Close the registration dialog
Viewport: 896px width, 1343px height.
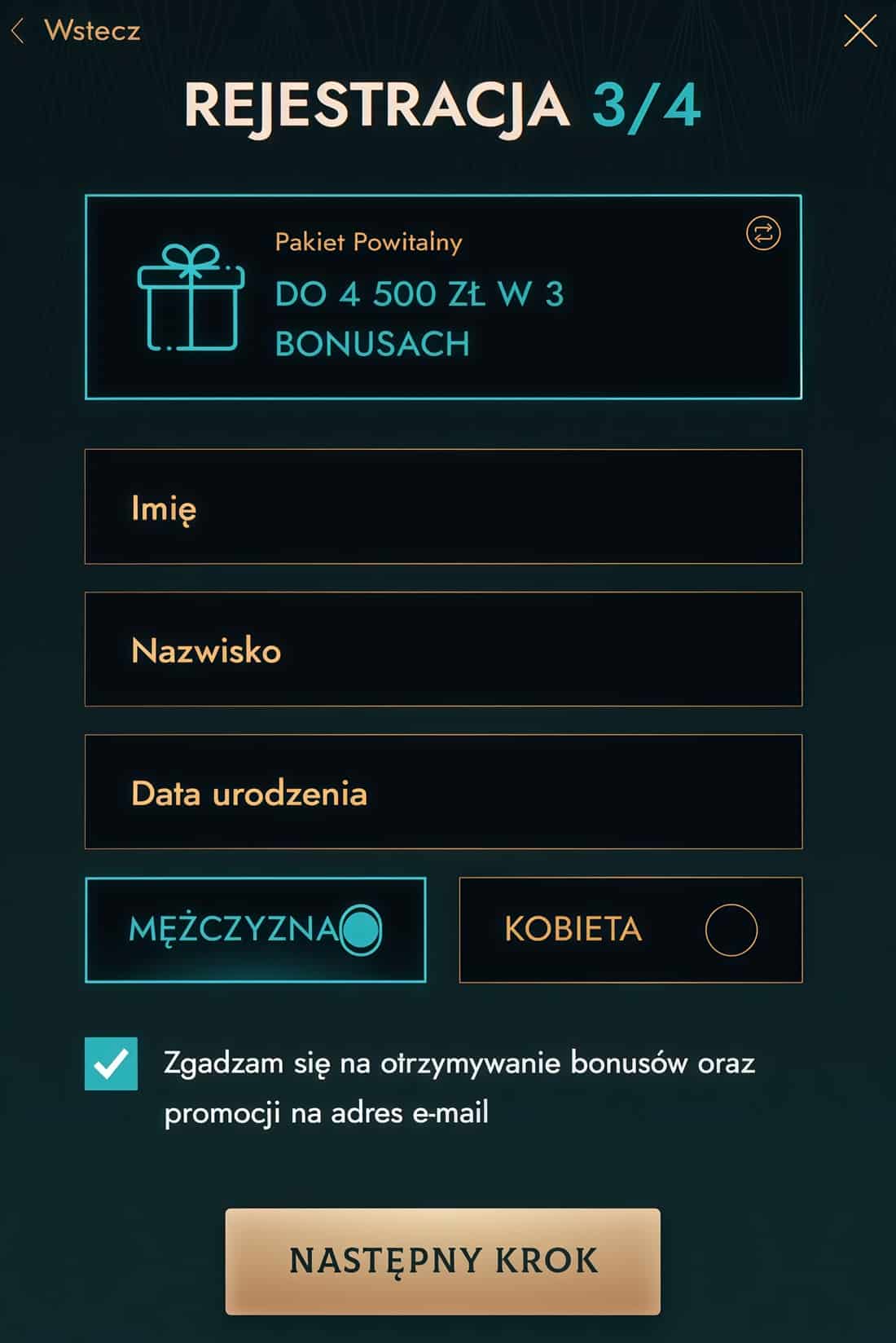860,32
